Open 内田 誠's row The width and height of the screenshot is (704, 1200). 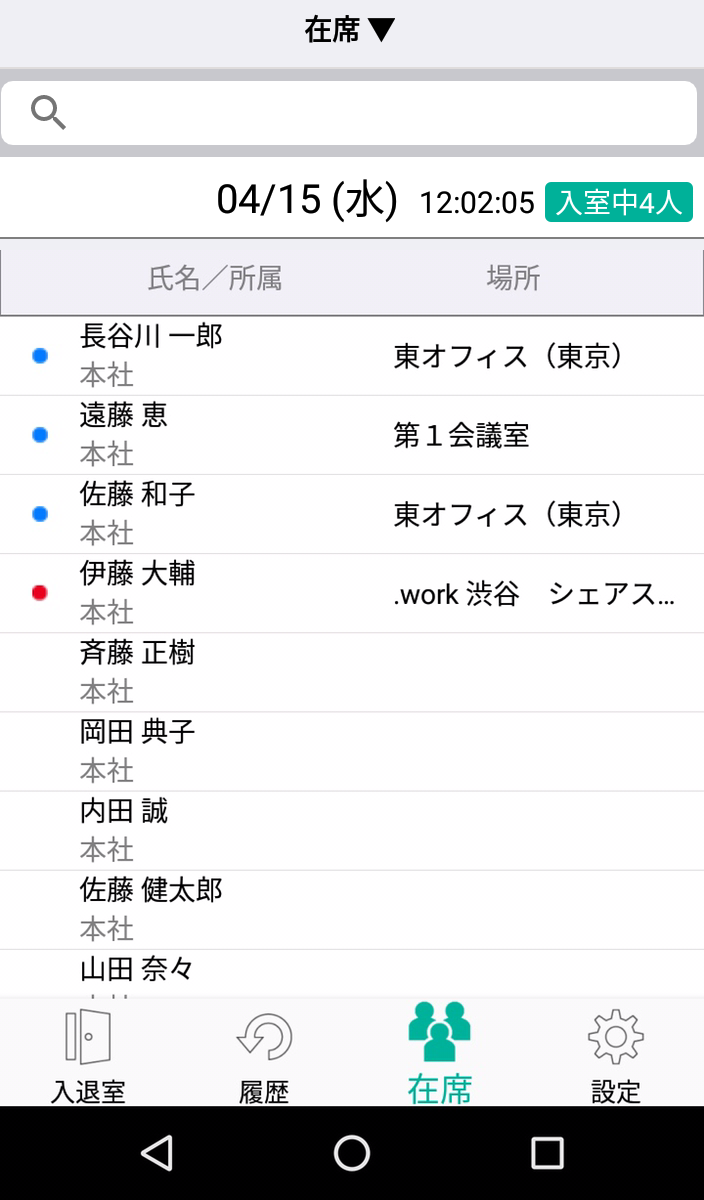click(x=350, y=830)
